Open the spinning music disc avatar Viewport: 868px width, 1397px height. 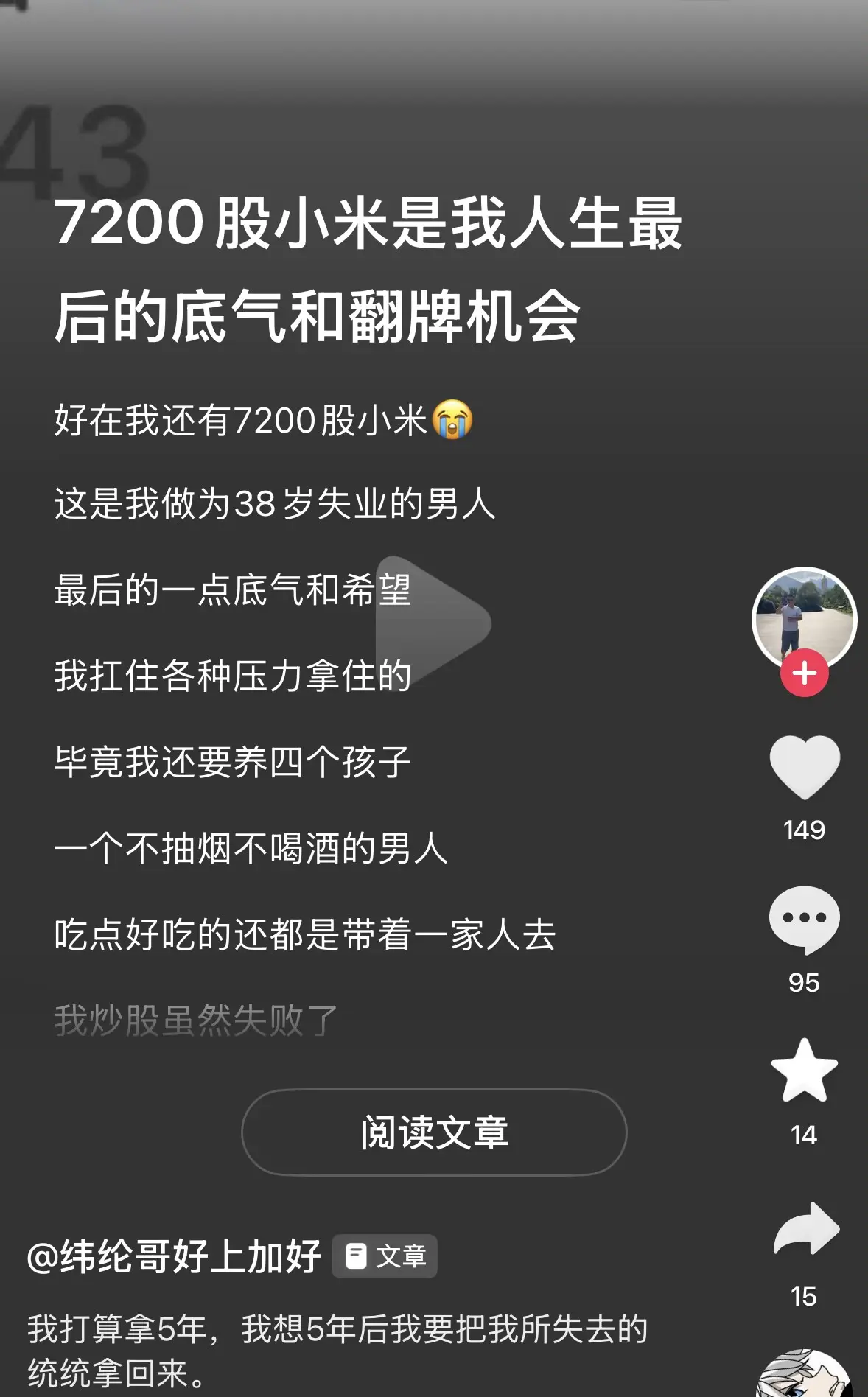805,1373
